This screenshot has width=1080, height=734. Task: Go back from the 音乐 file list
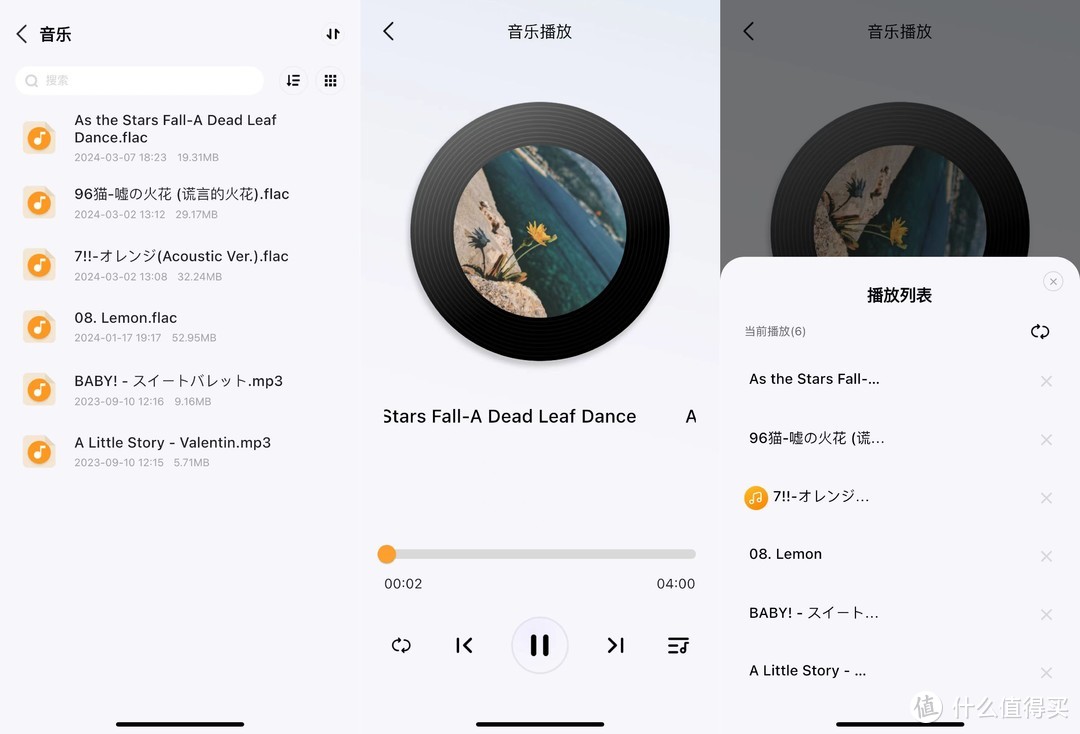point(22,34)
